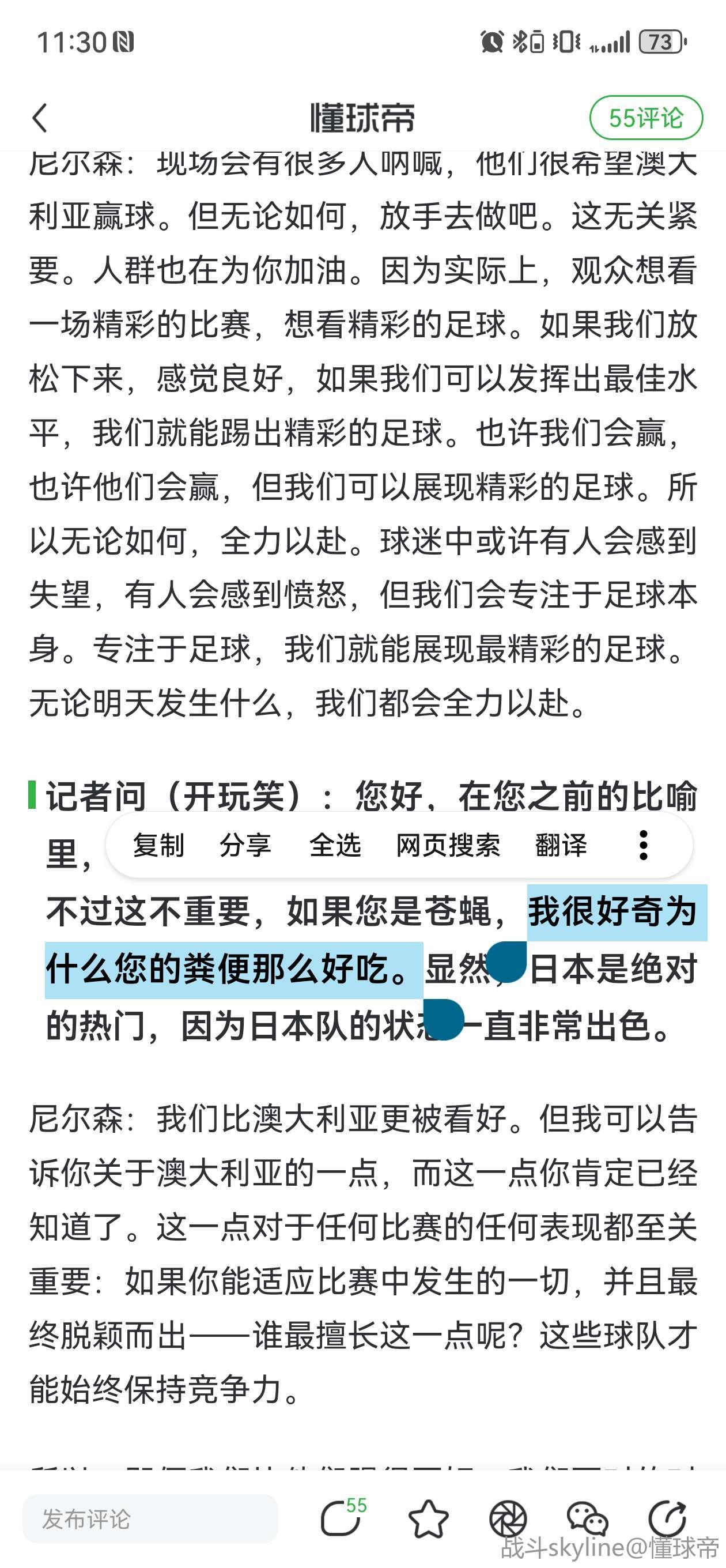Image resolution: width=726 pixels, height=1568 pixels.
Task: Tap 翻译 to translate selected text
Action: tap(561, 845)
